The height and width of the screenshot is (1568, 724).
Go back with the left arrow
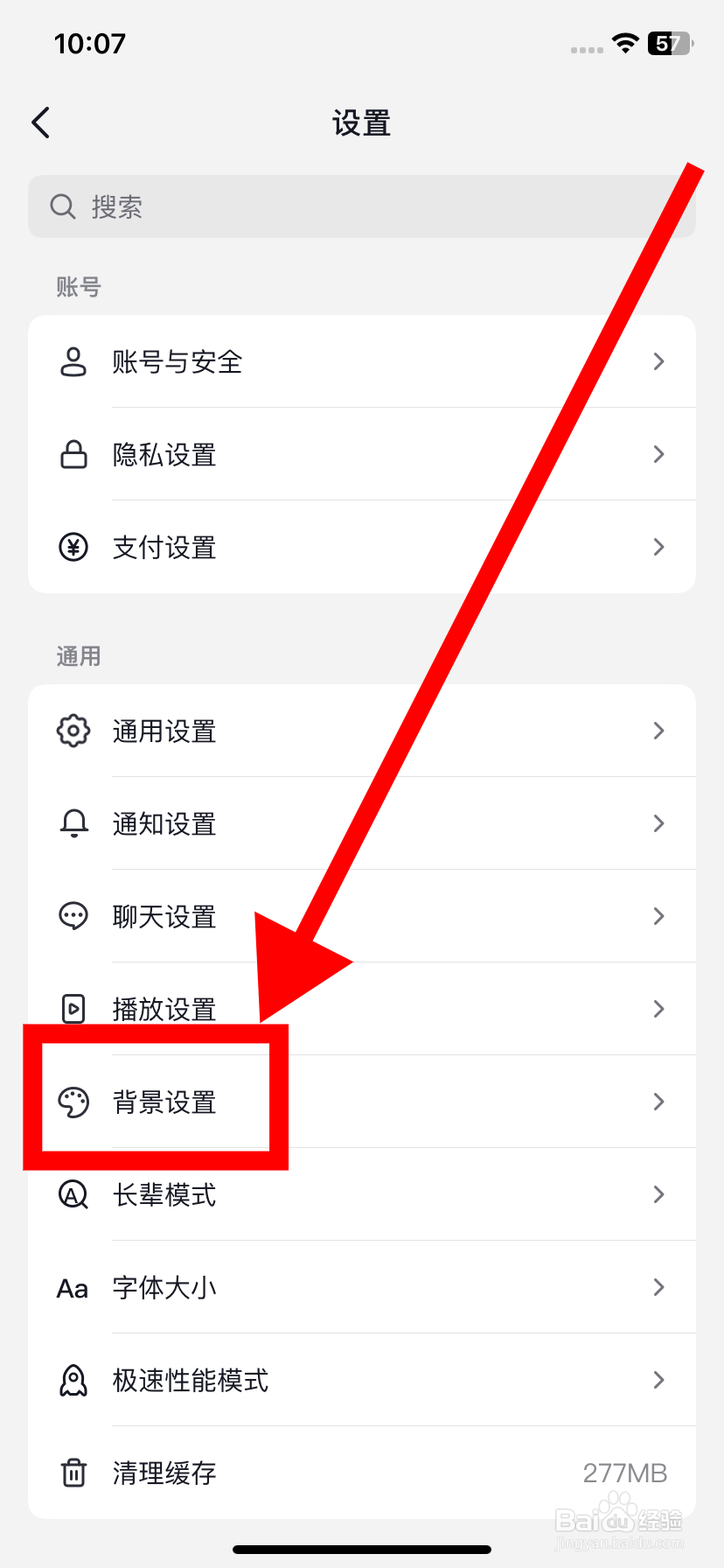tap(39, 122)
